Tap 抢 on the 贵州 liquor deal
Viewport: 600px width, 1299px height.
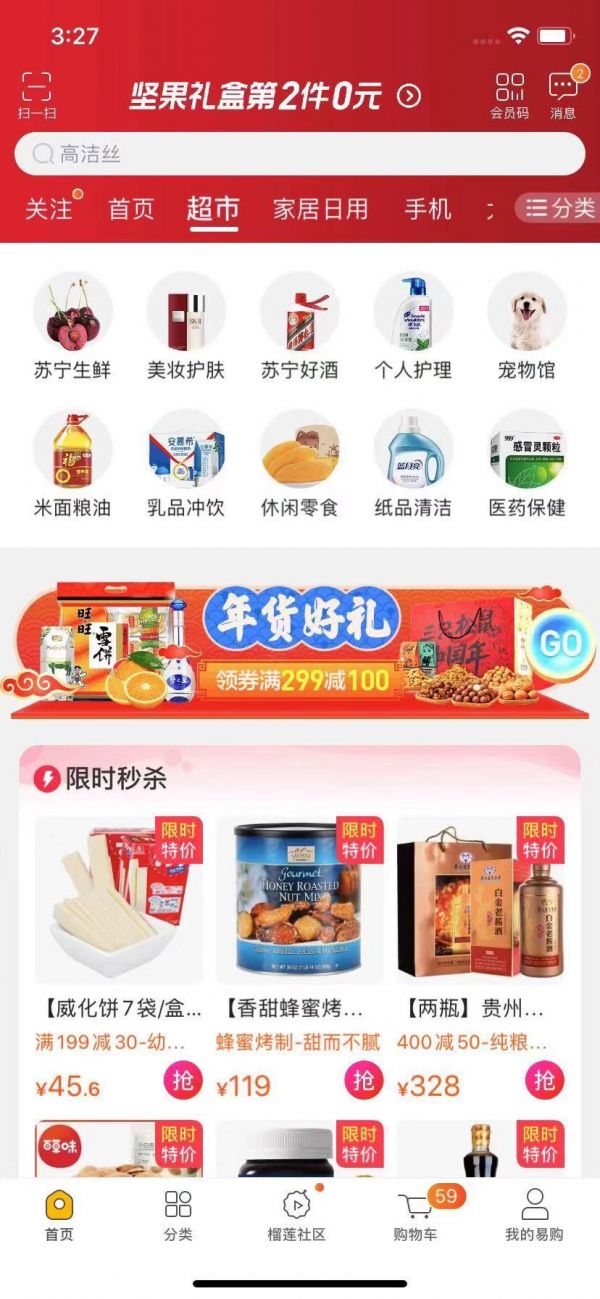[544, 1080]
